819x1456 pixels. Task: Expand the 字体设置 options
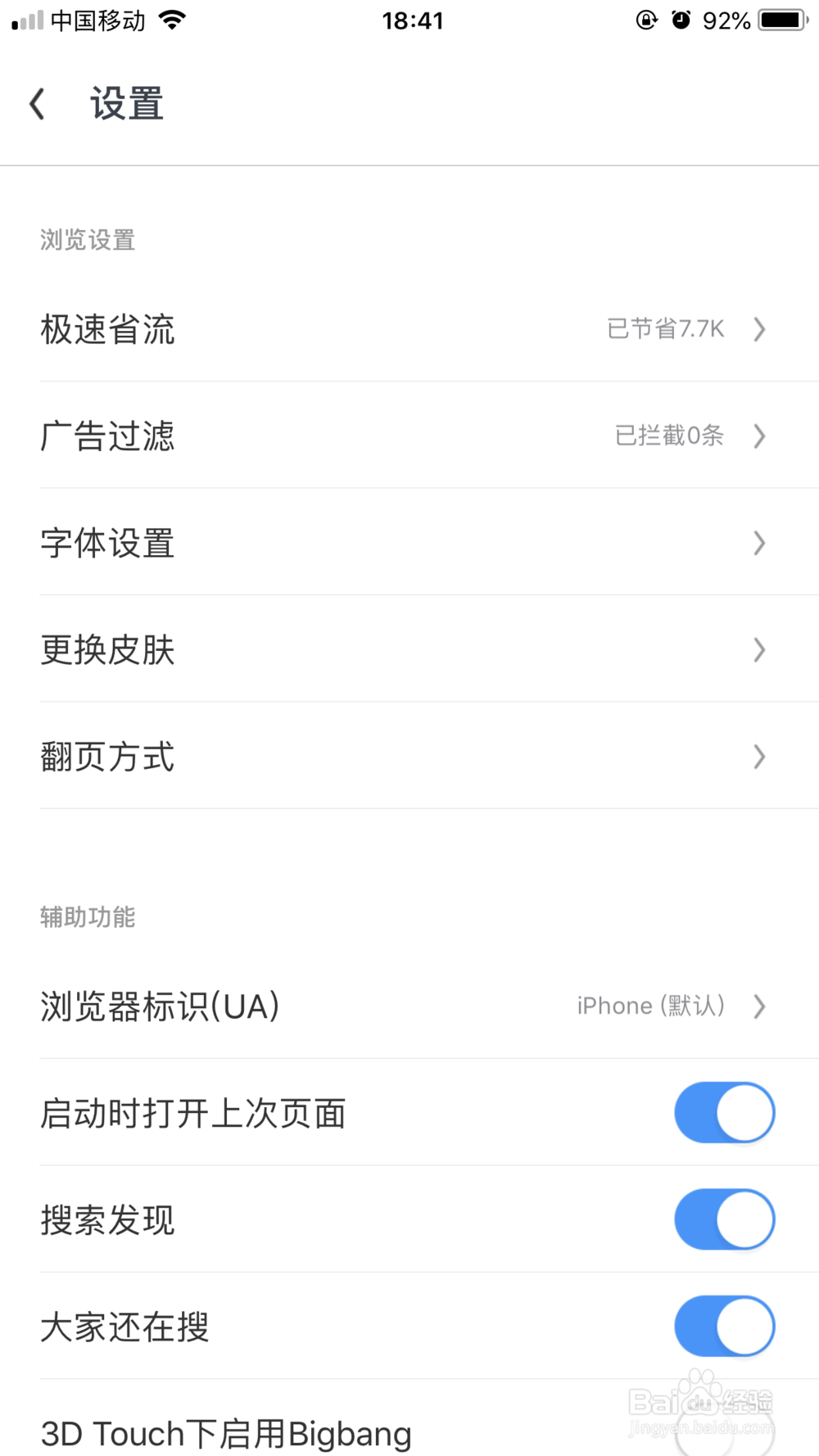(409, 543)
